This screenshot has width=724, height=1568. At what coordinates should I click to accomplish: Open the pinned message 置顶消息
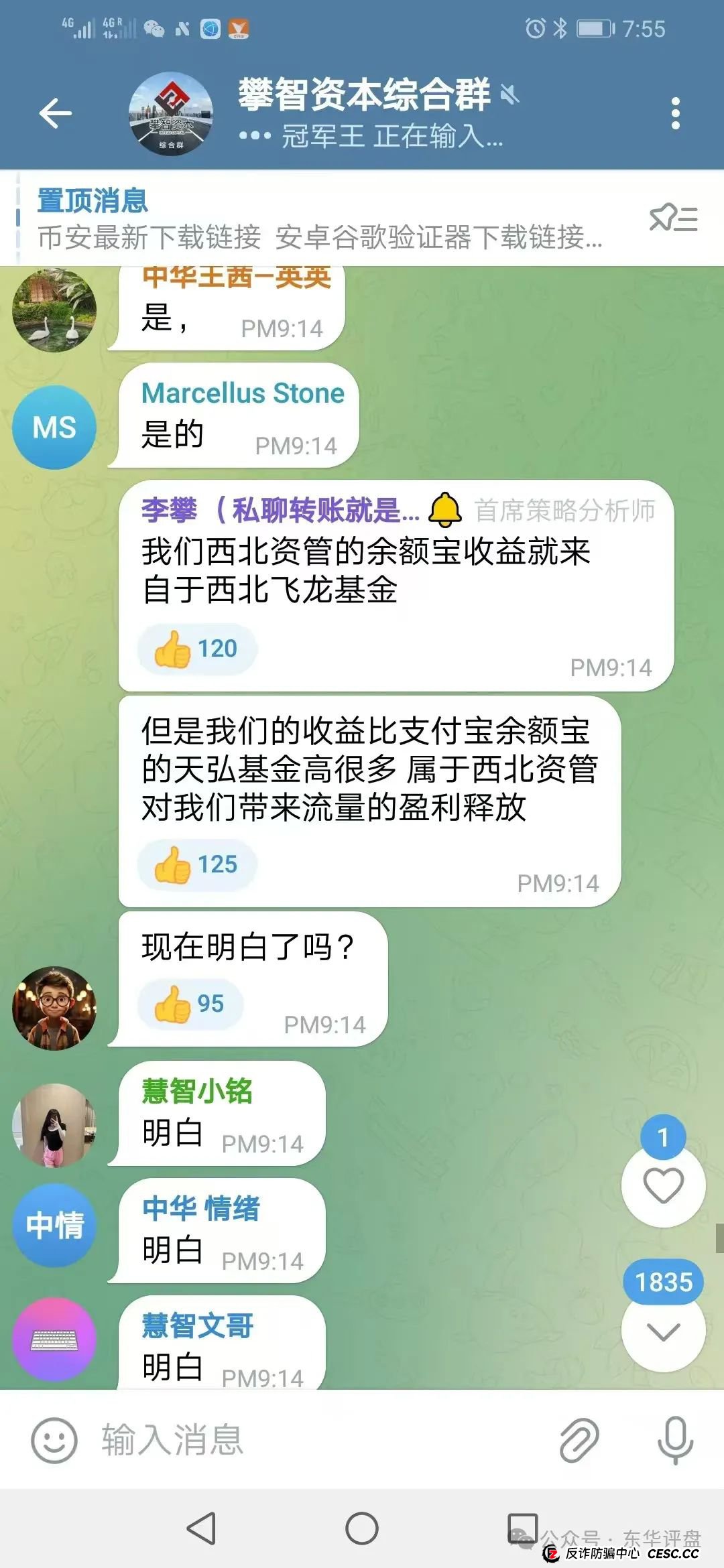pyautogui.click(x=319, y=218)
